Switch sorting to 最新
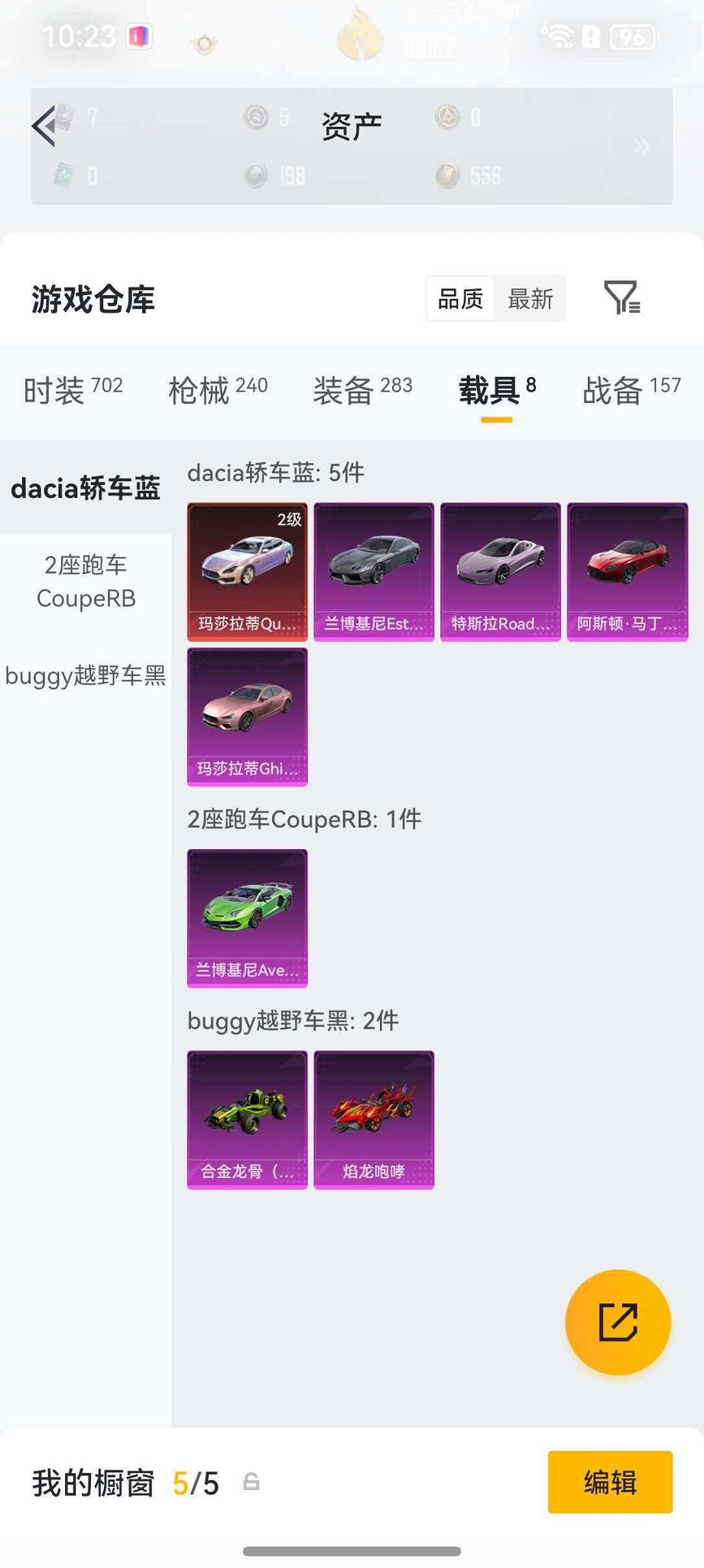 coord(530,299)
